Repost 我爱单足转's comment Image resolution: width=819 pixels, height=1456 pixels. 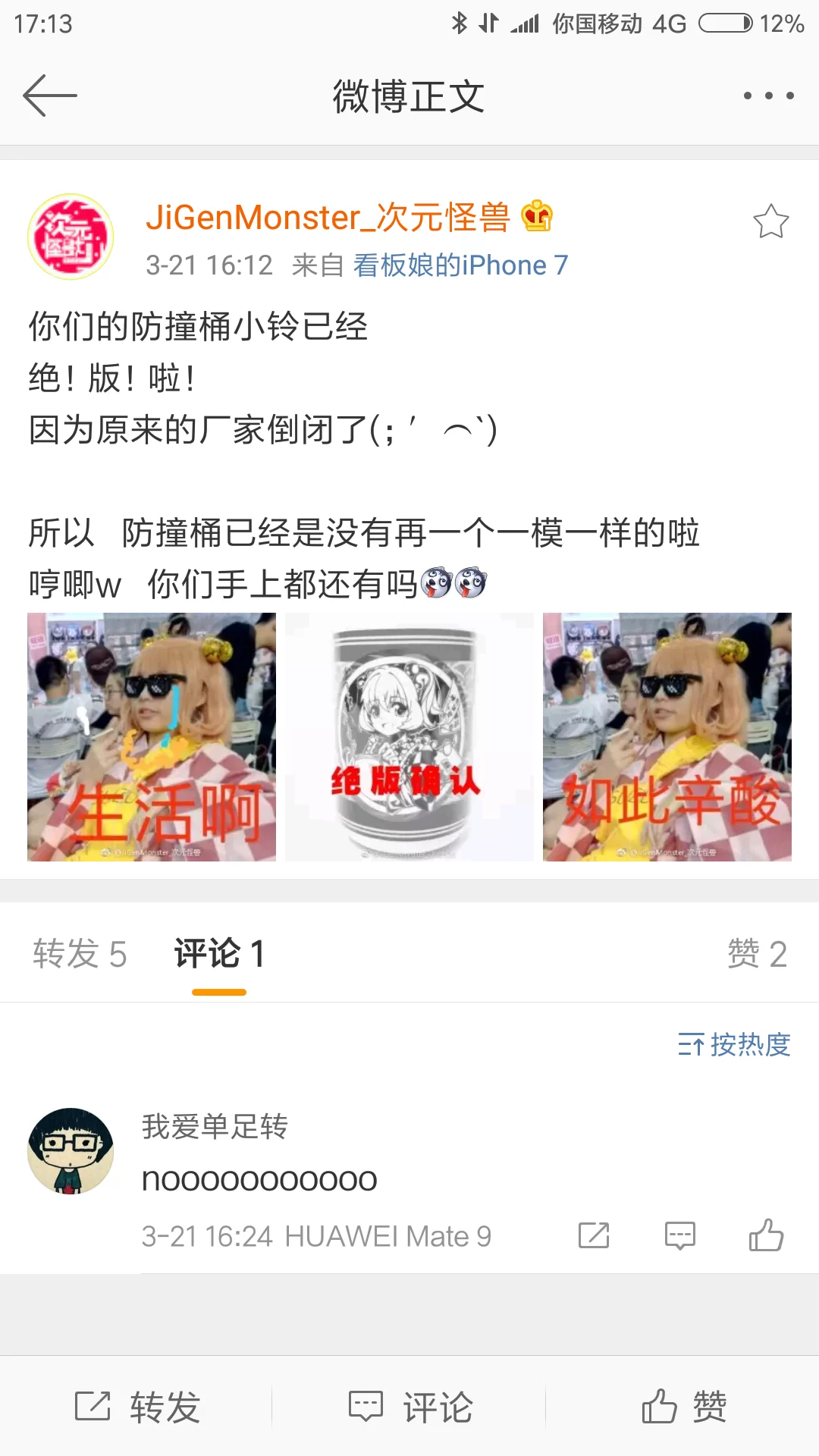point(594,1235)
